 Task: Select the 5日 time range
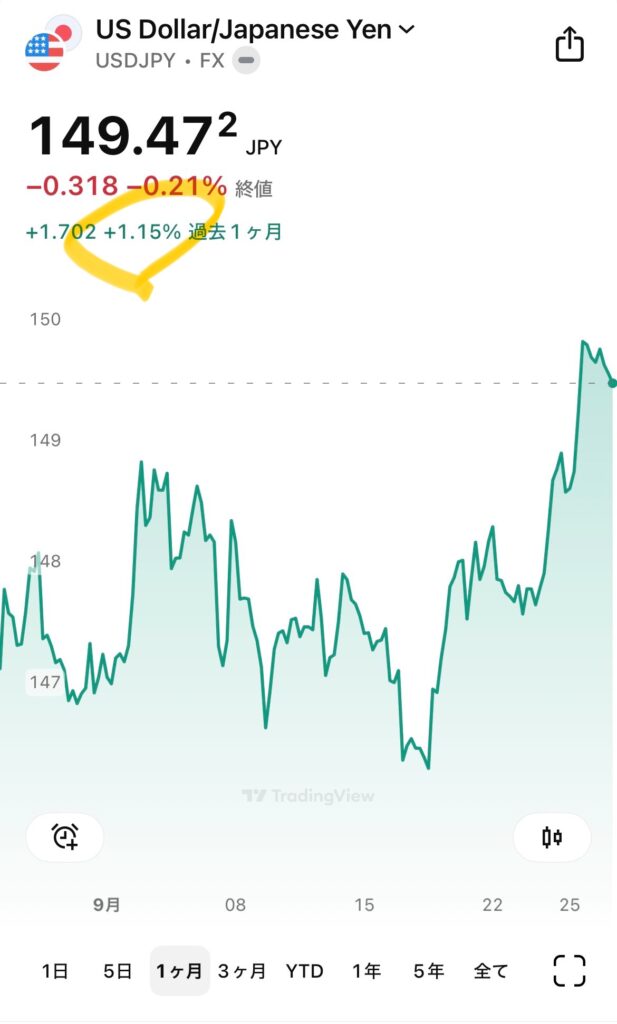117,970
